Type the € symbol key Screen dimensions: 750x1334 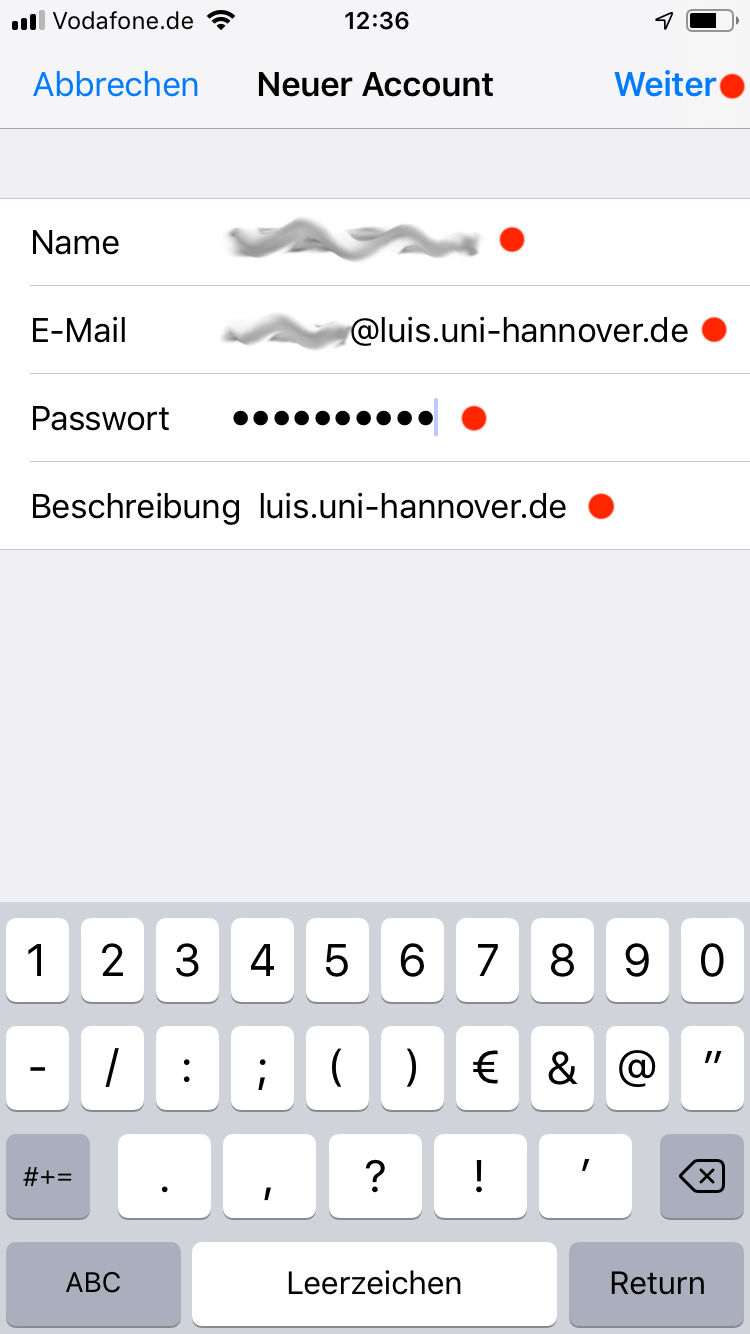coord(487,1068)
